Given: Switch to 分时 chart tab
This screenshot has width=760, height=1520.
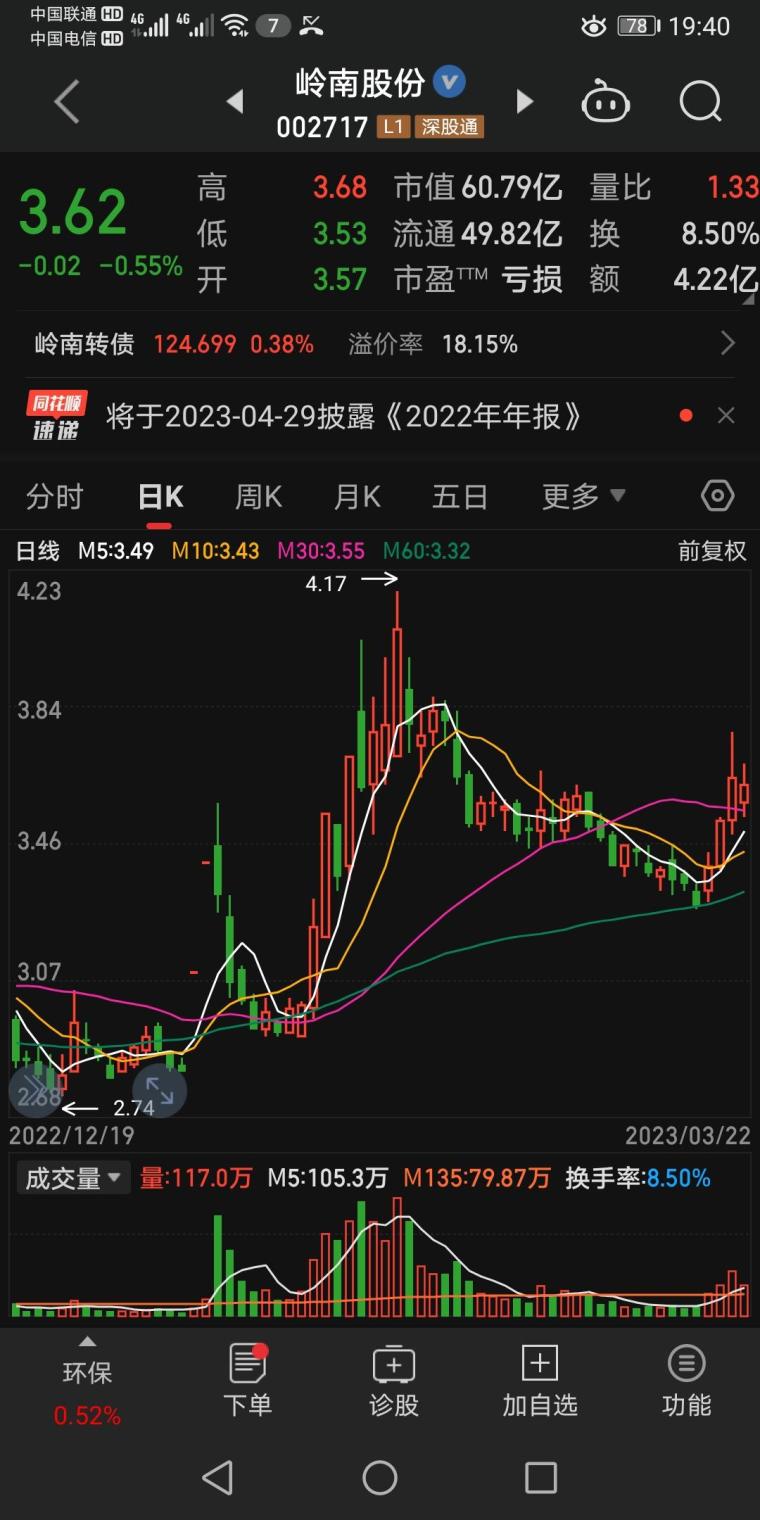Looking at the screenshot, I should click(x=55, y=496).
